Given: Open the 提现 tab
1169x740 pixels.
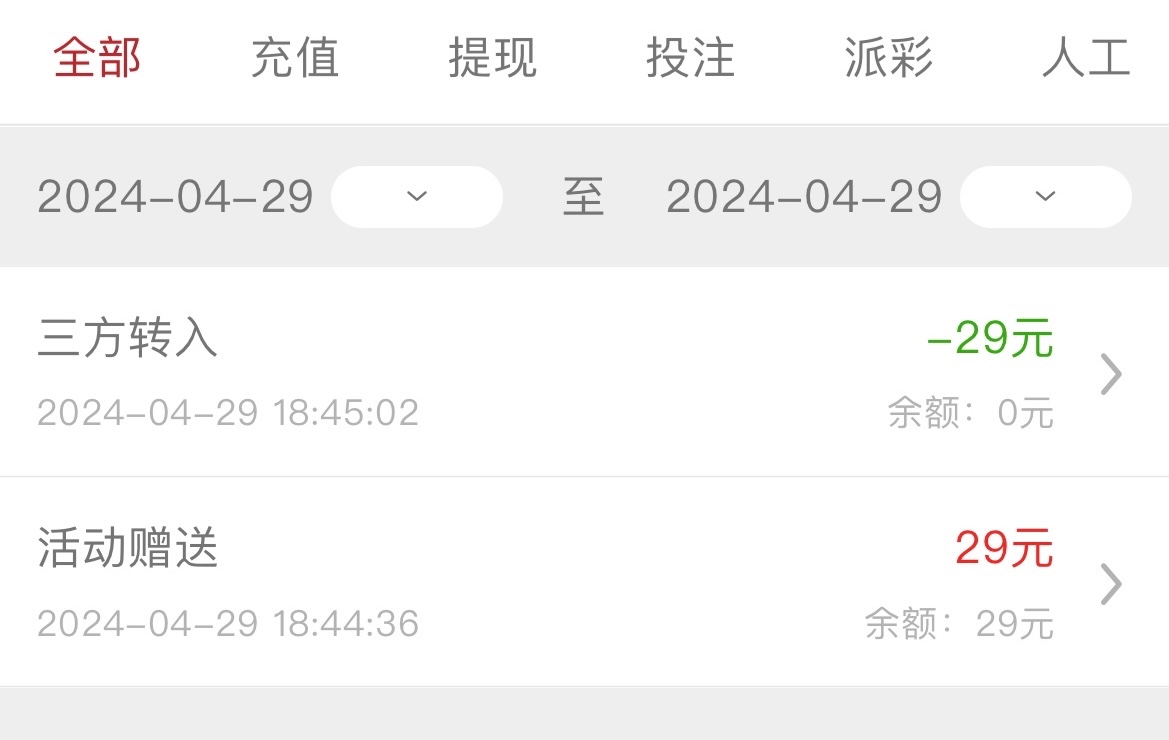Looking at the screenshot, I should (x=492, y=58).
